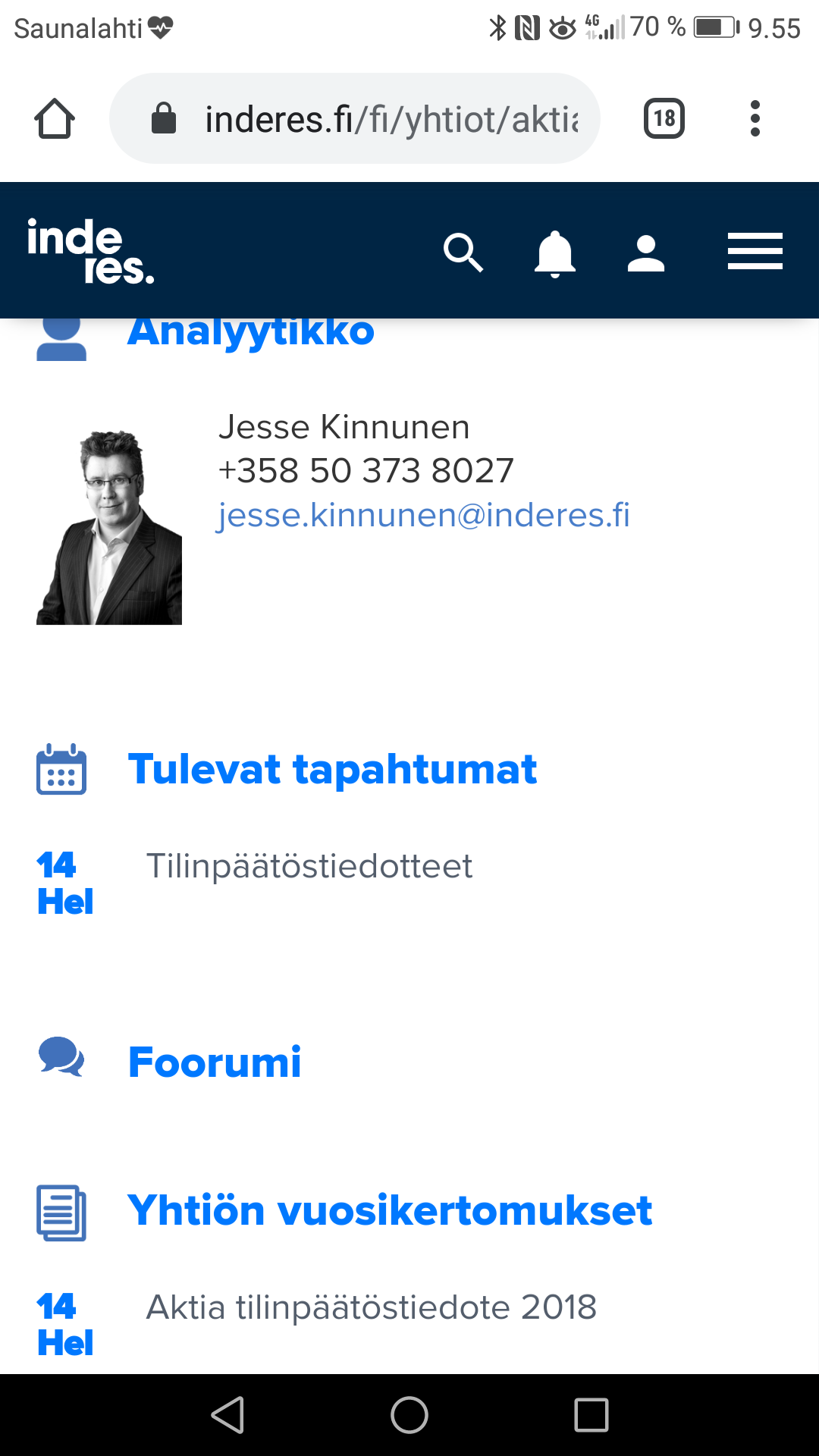The height and width of the screenshot is (1456, 819).
Task: Open the site search magnifier
Action: [463, 253]
